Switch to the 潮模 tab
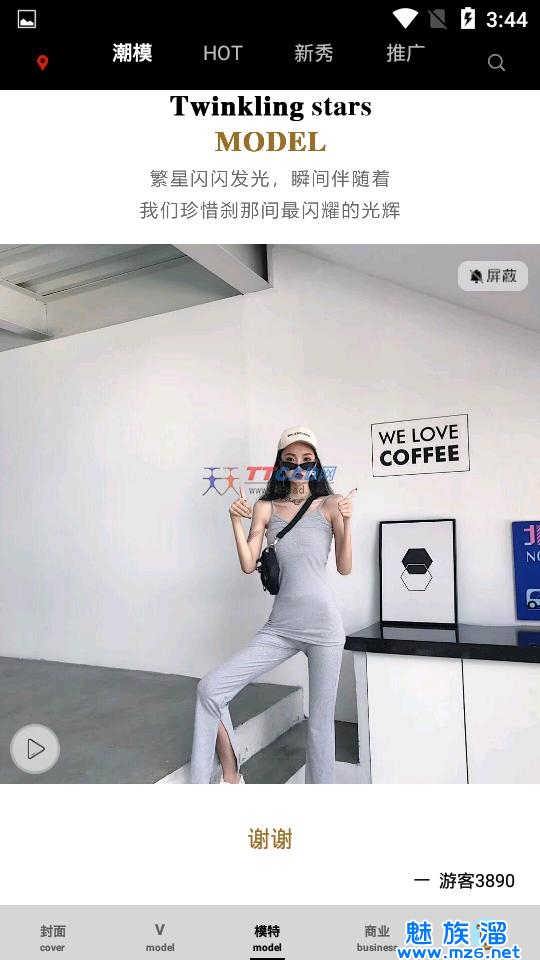This screenshot has height=960, width=540. [132, 53]
